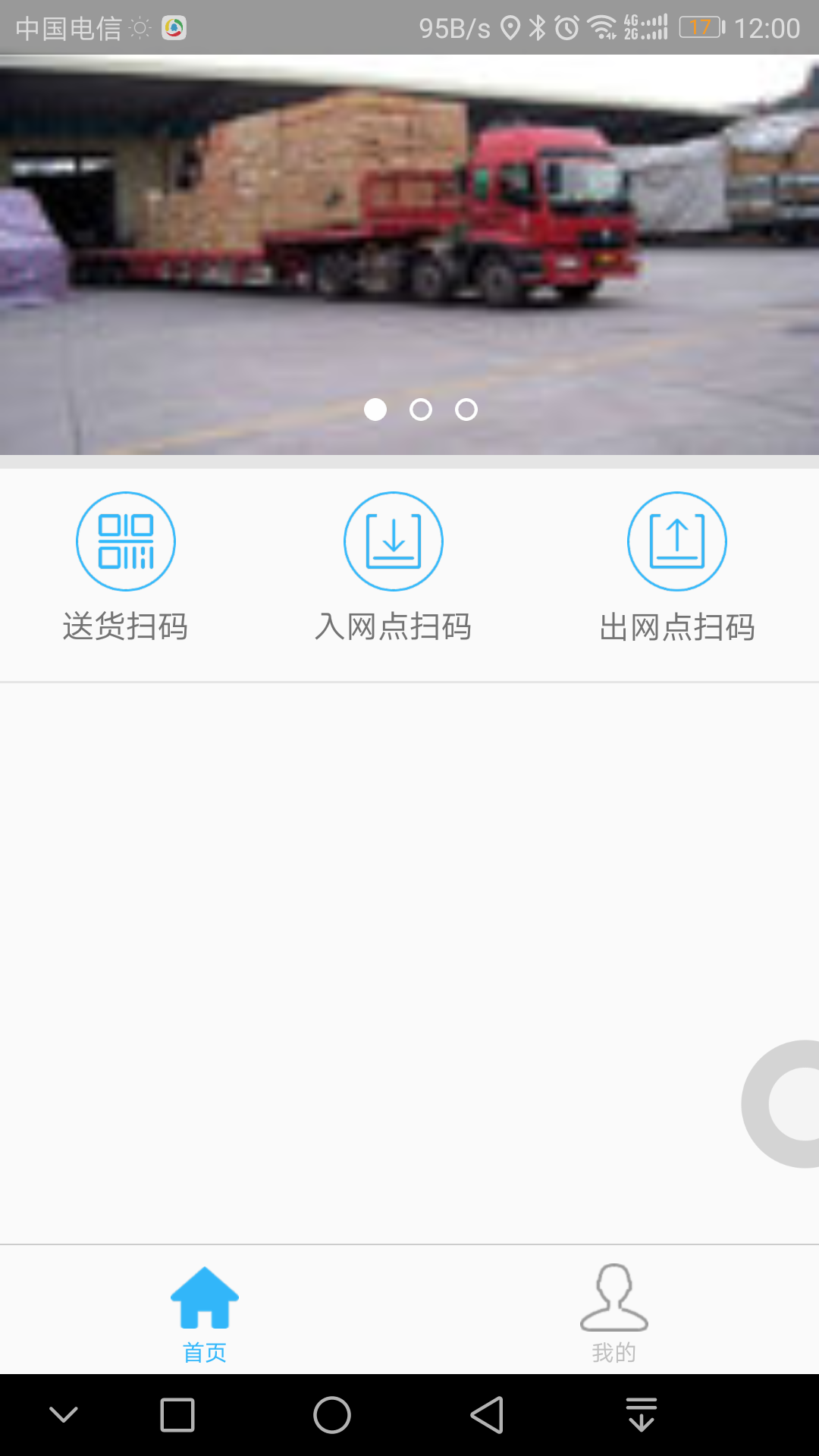
Task: Open the 送货扫码 QR code scanner icon
Action: point(126,541)
